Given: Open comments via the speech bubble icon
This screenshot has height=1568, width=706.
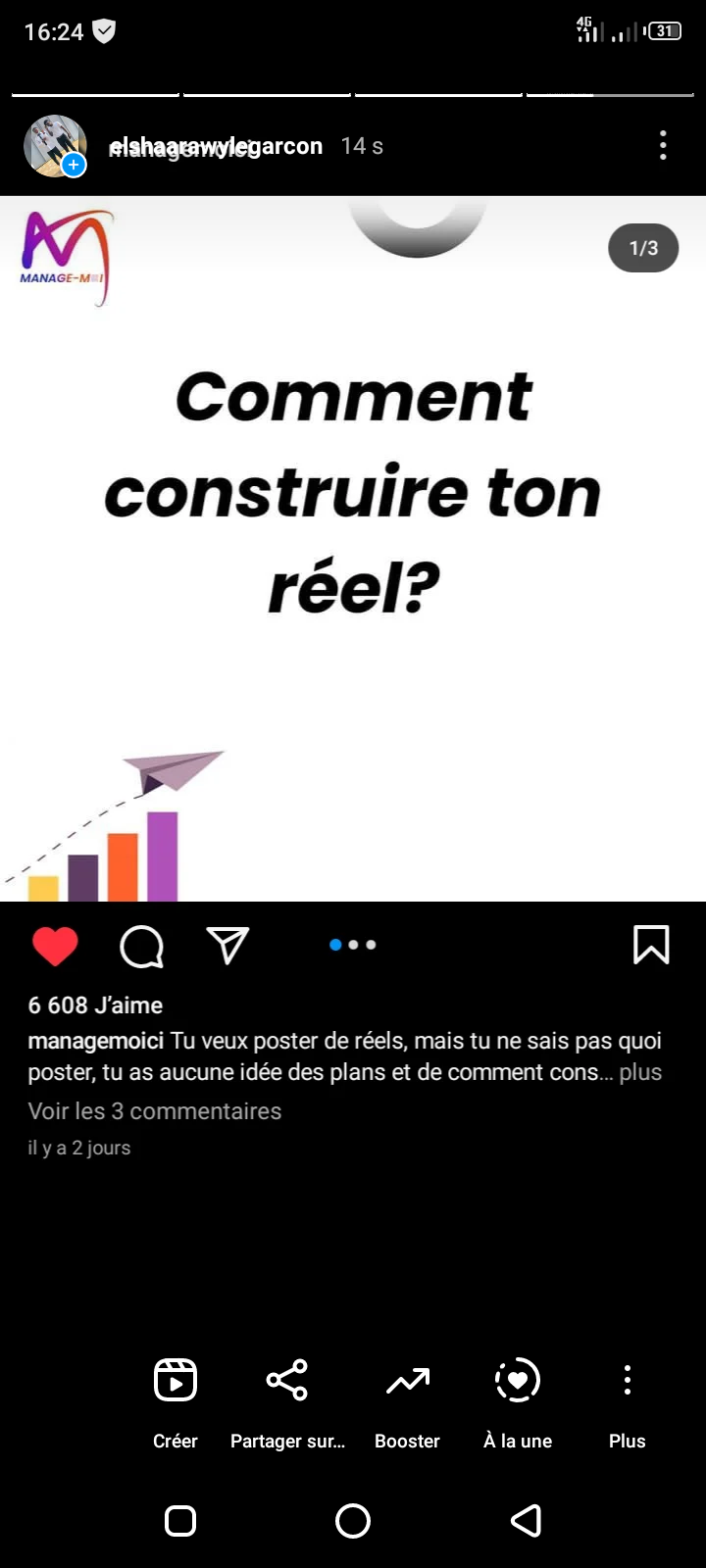Looking at the screenshot, I should click(x=141, y=947).
